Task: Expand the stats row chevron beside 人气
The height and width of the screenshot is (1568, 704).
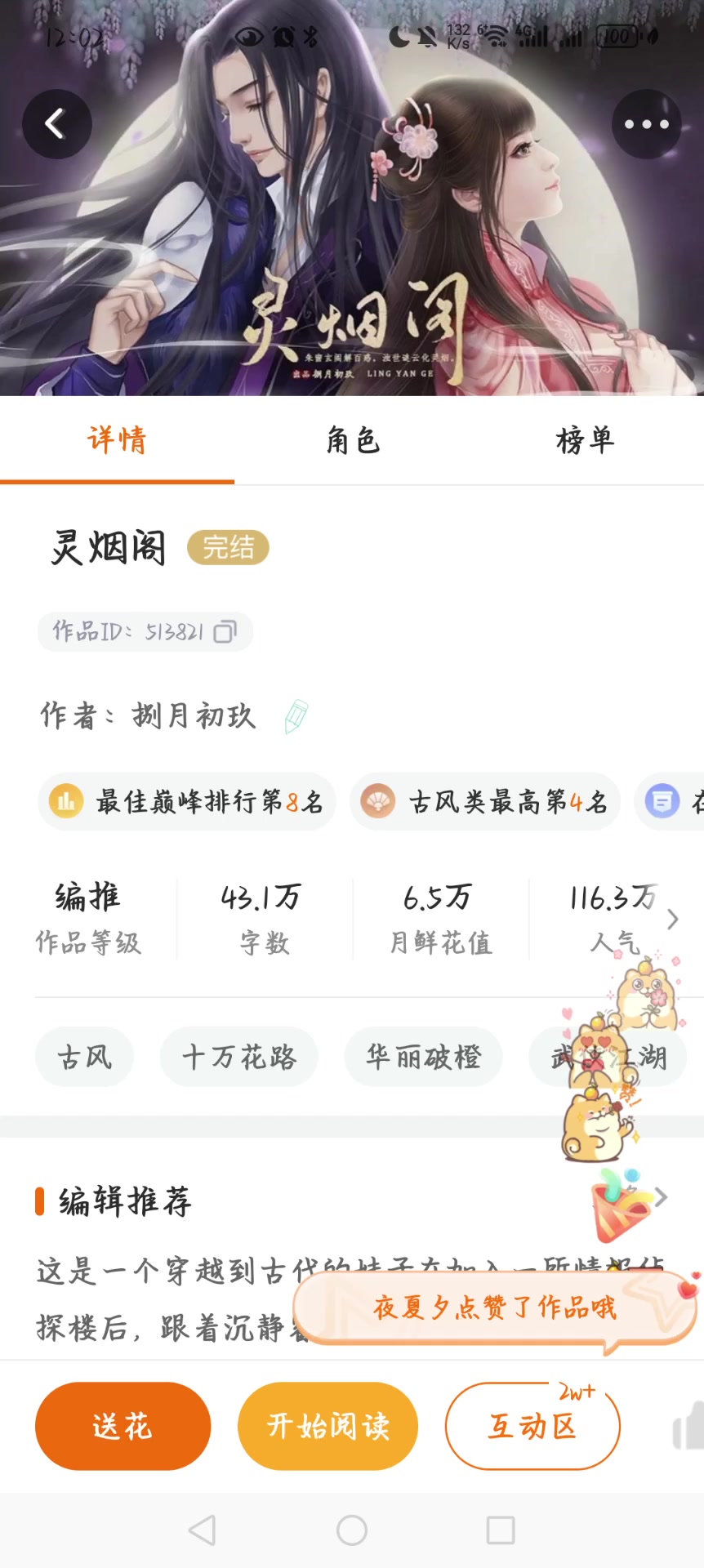Action: click(673, 920)
